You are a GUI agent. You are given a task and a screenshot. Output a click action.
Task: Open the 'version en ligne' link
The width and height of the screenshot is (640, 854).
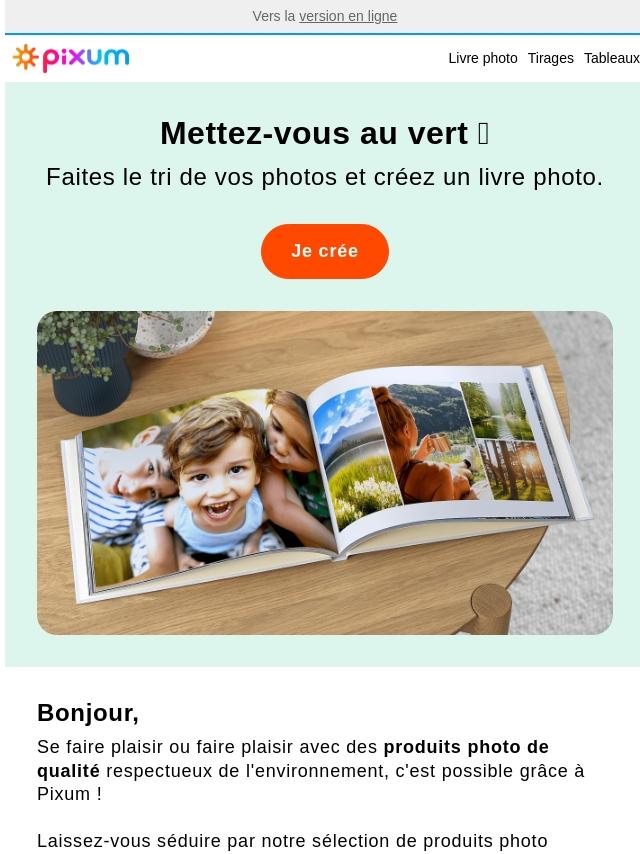[x=347, y=16]
